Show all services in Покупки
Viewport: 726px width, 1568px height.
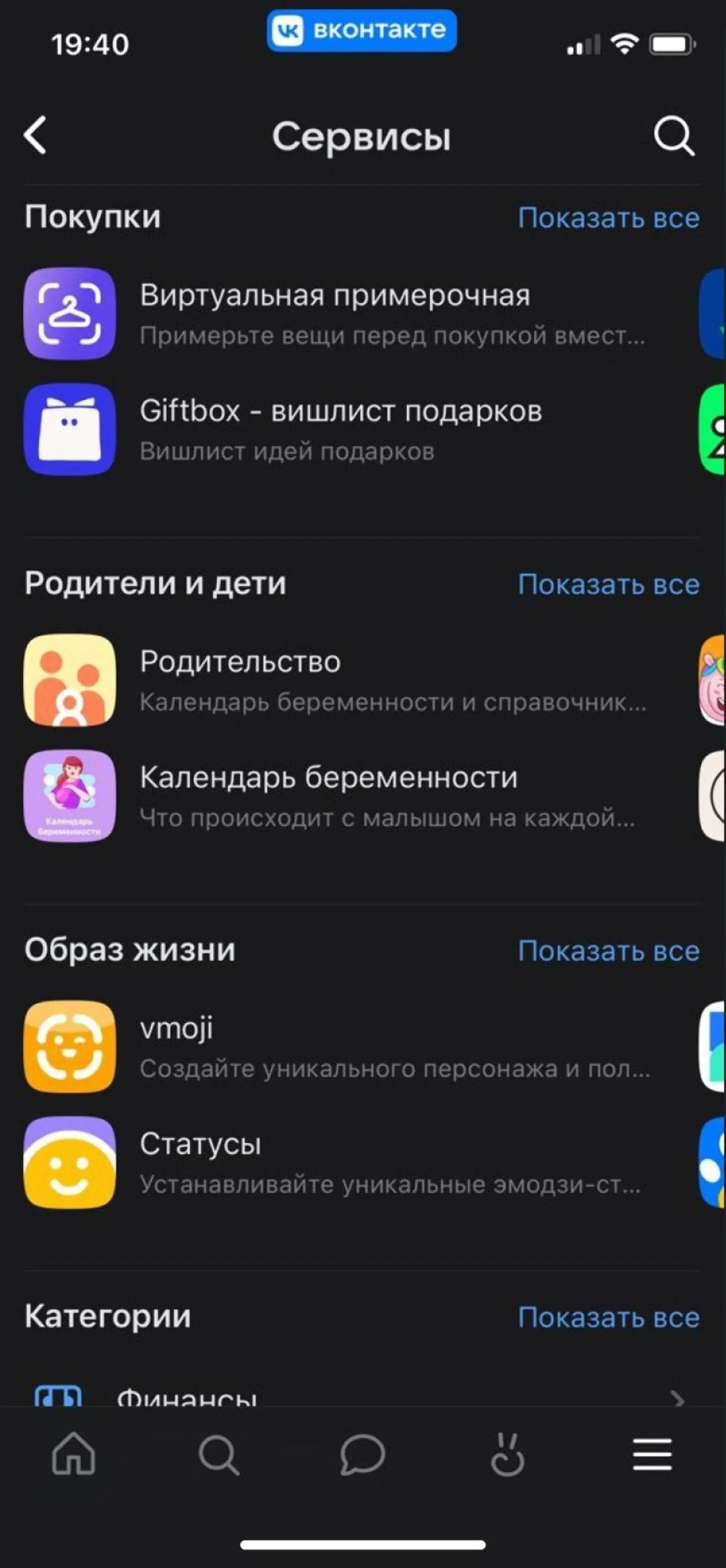coord(608,218)
